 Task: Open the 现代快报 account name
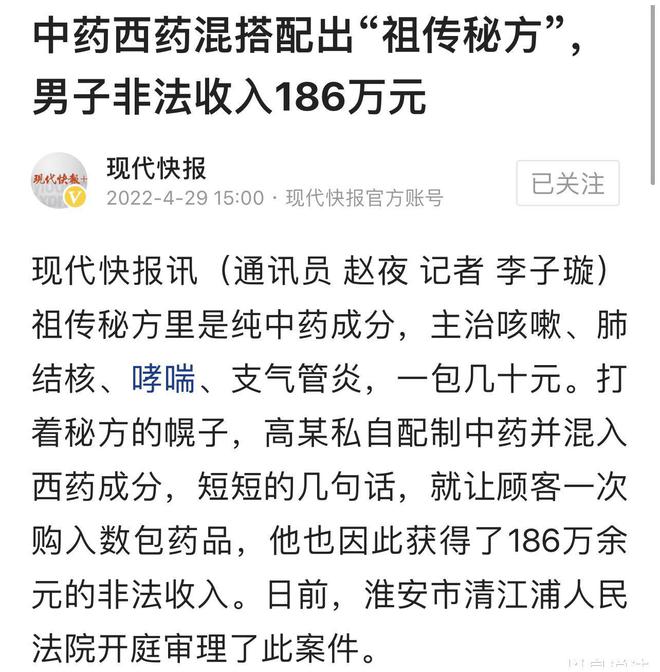156,166
